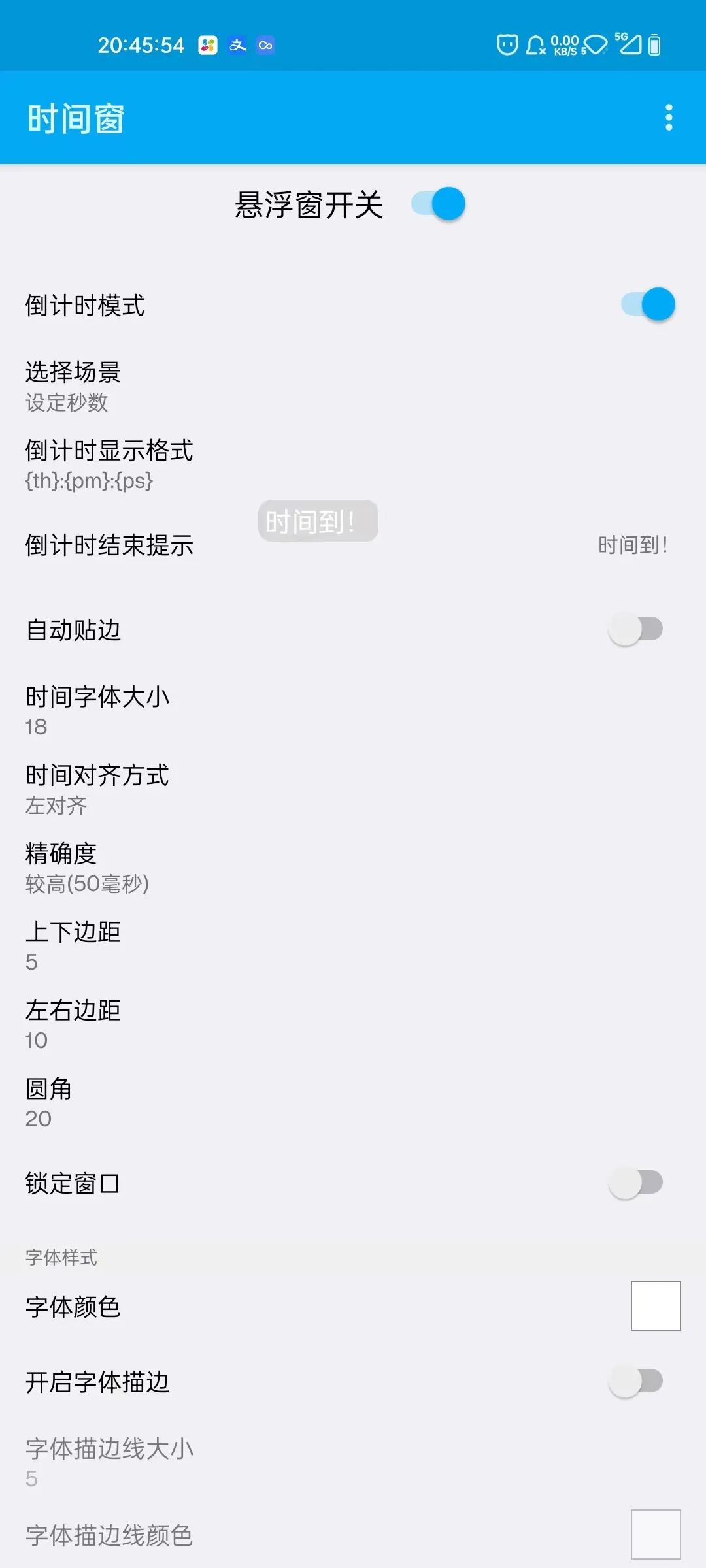Image resolution: width=706 pixels, height=1568 pixels.
Task: Turn off the 悬浮窗开关 switch
Action: [438, 204]
